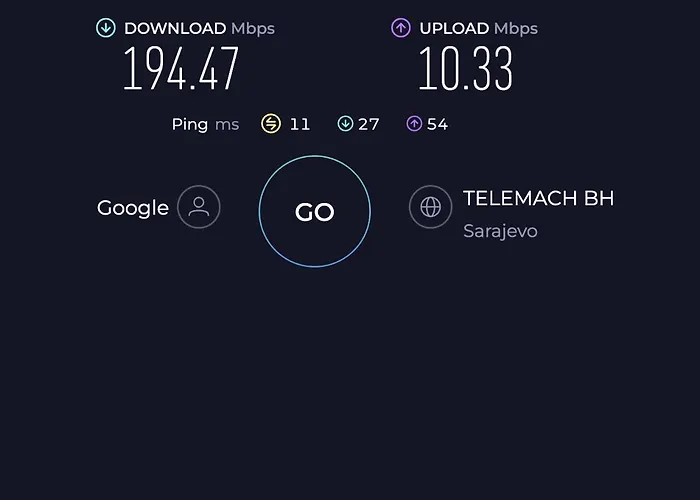700x500 pixels.
Task: Start the speed test with GO
Action: [314, 212]
